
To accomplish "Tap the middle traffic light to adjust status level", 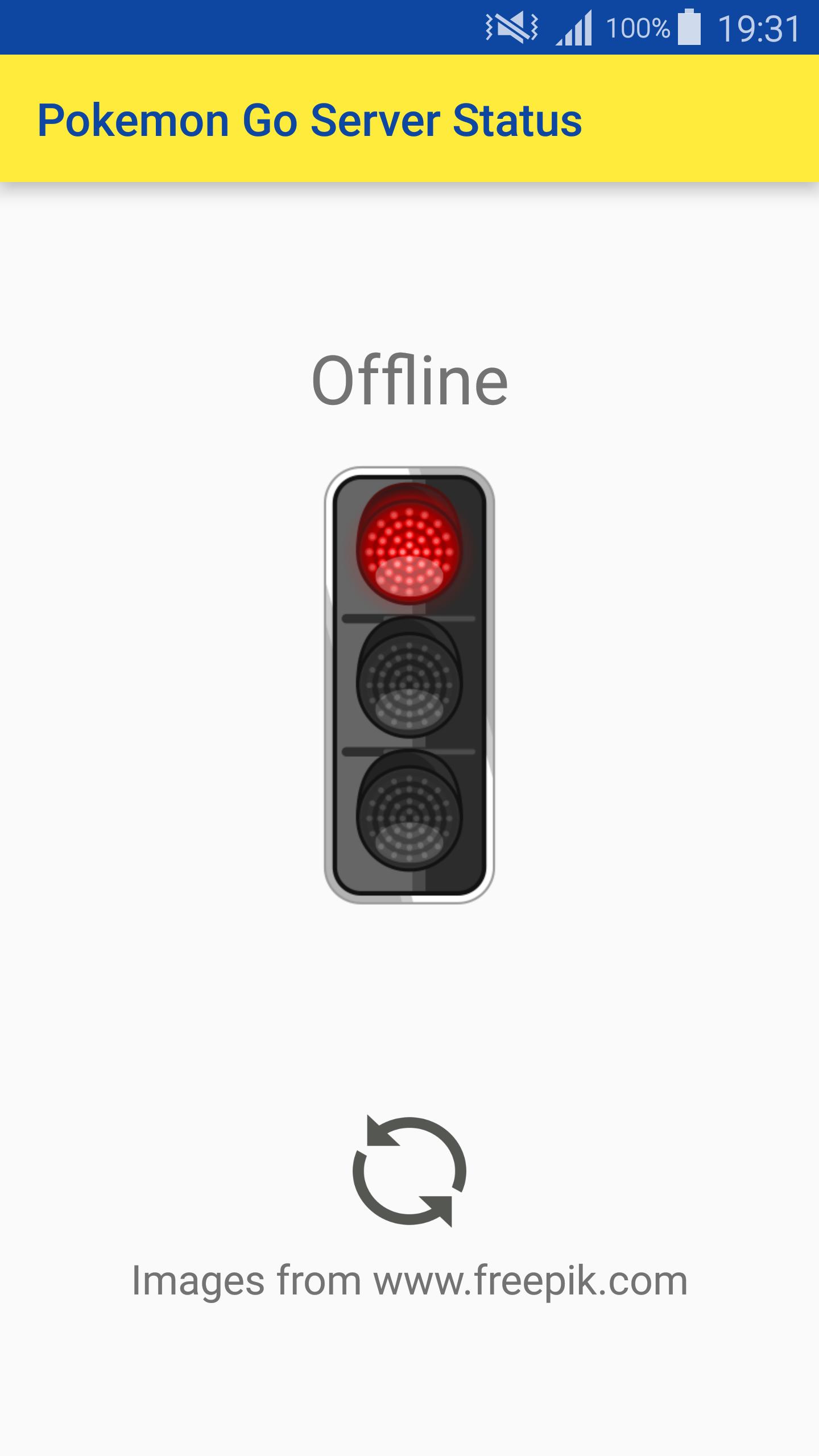I will [409, 682].
